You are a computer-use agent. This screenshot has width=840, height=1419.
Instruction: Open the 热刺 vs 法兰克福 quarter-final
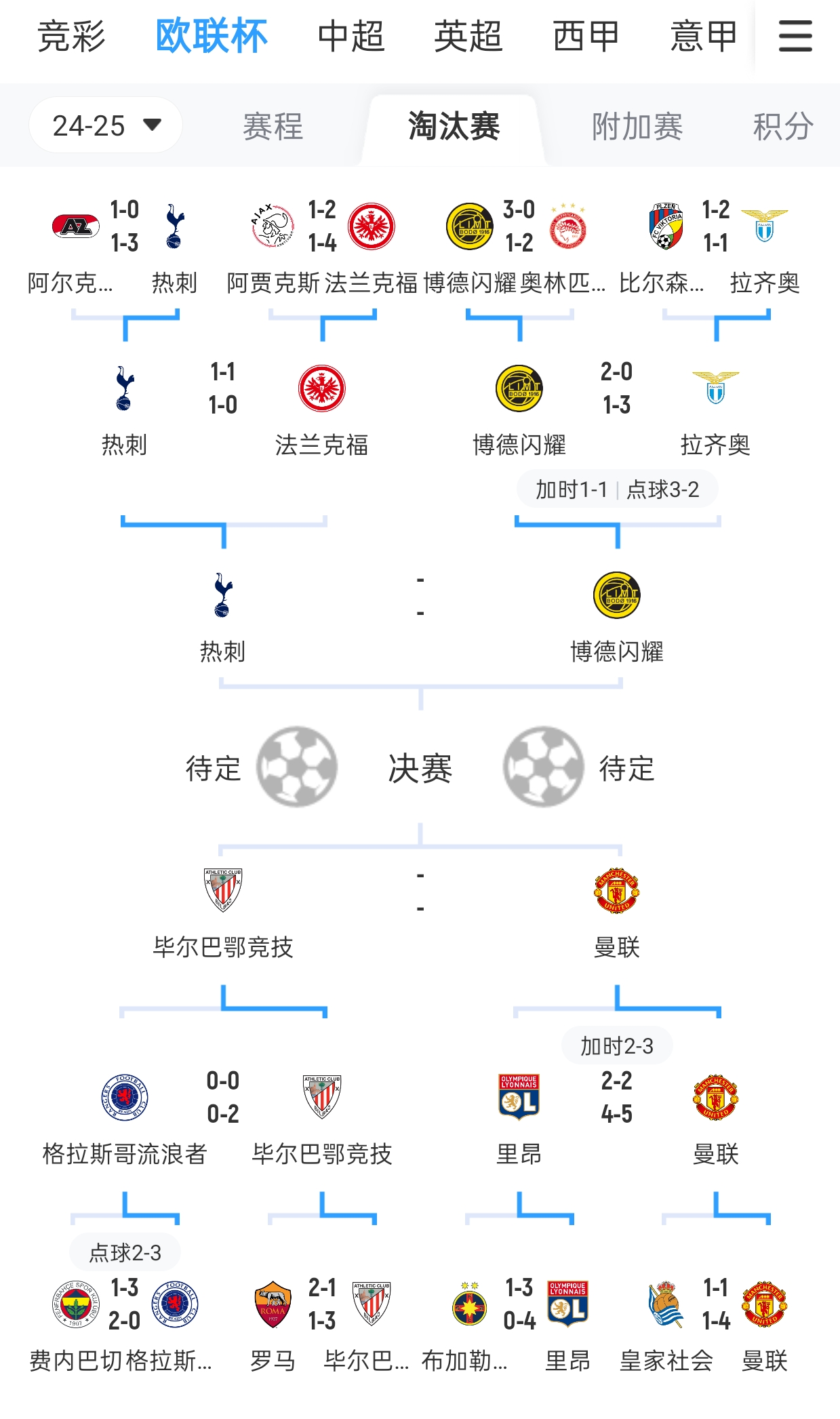[223, 389]
